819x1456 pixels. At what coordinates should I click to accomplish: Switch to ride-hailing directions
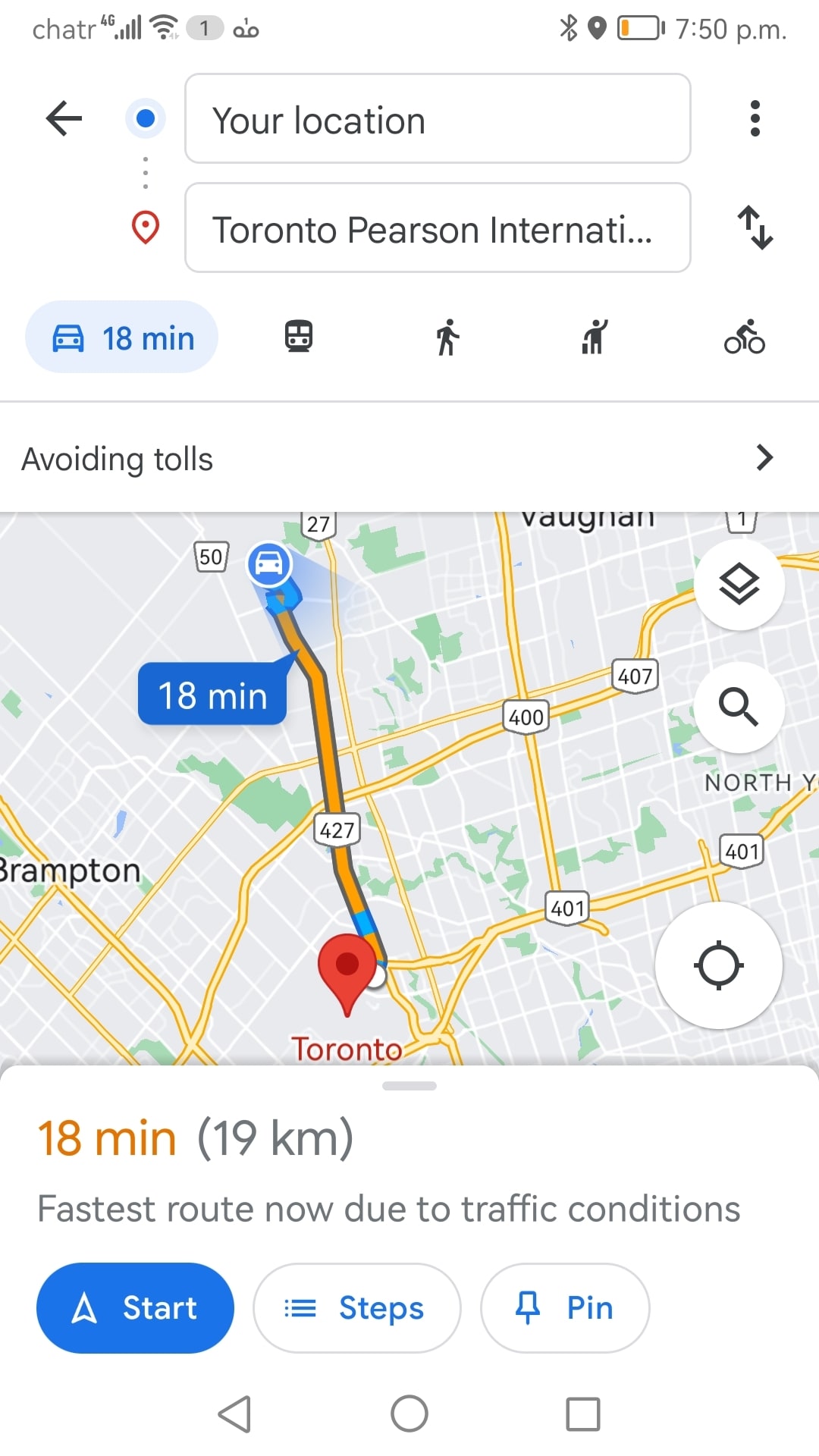[595, 337]
